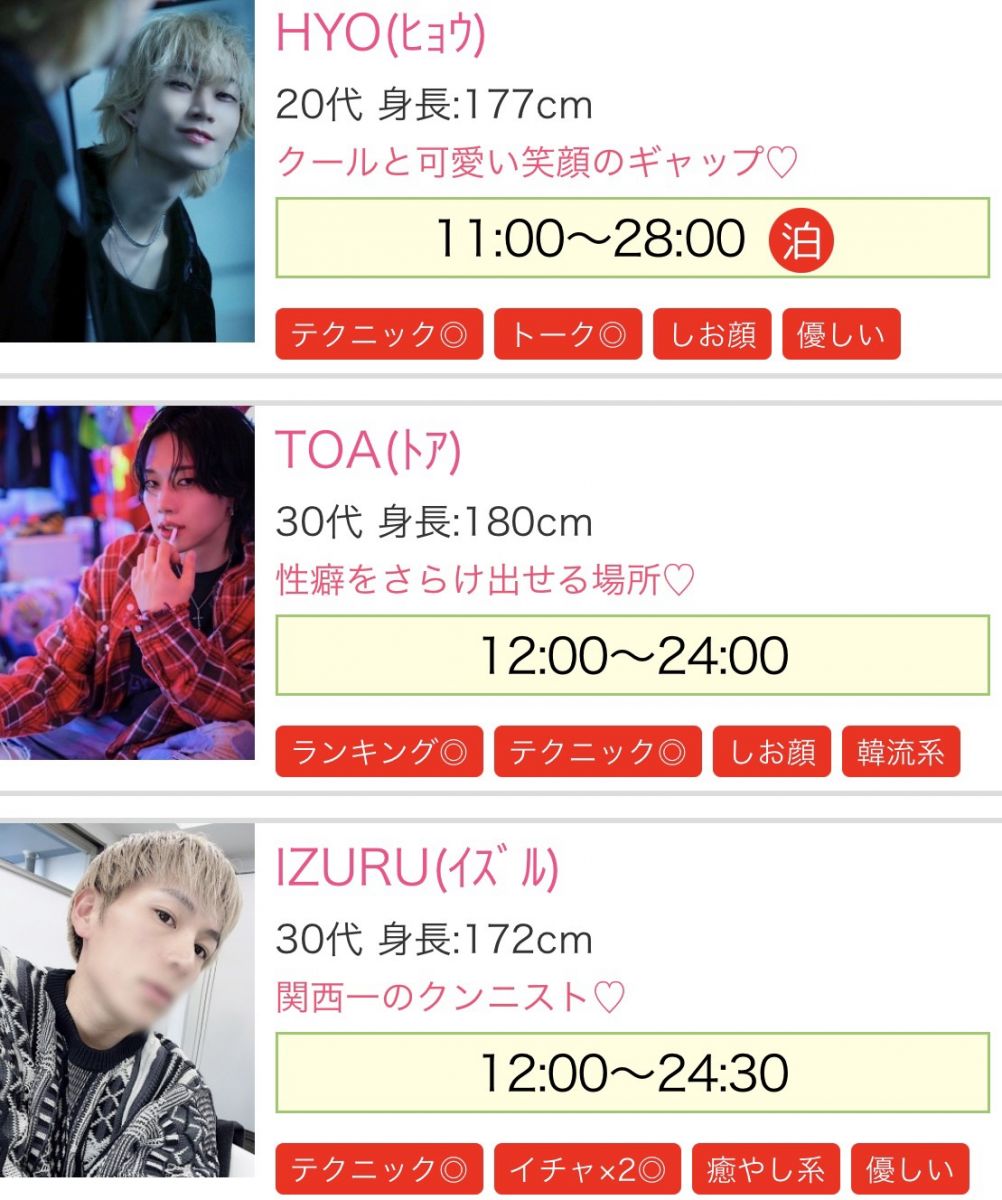1002x1200 pixels.
Task: Open HYO's profile photo
Action: click(127, 172)
